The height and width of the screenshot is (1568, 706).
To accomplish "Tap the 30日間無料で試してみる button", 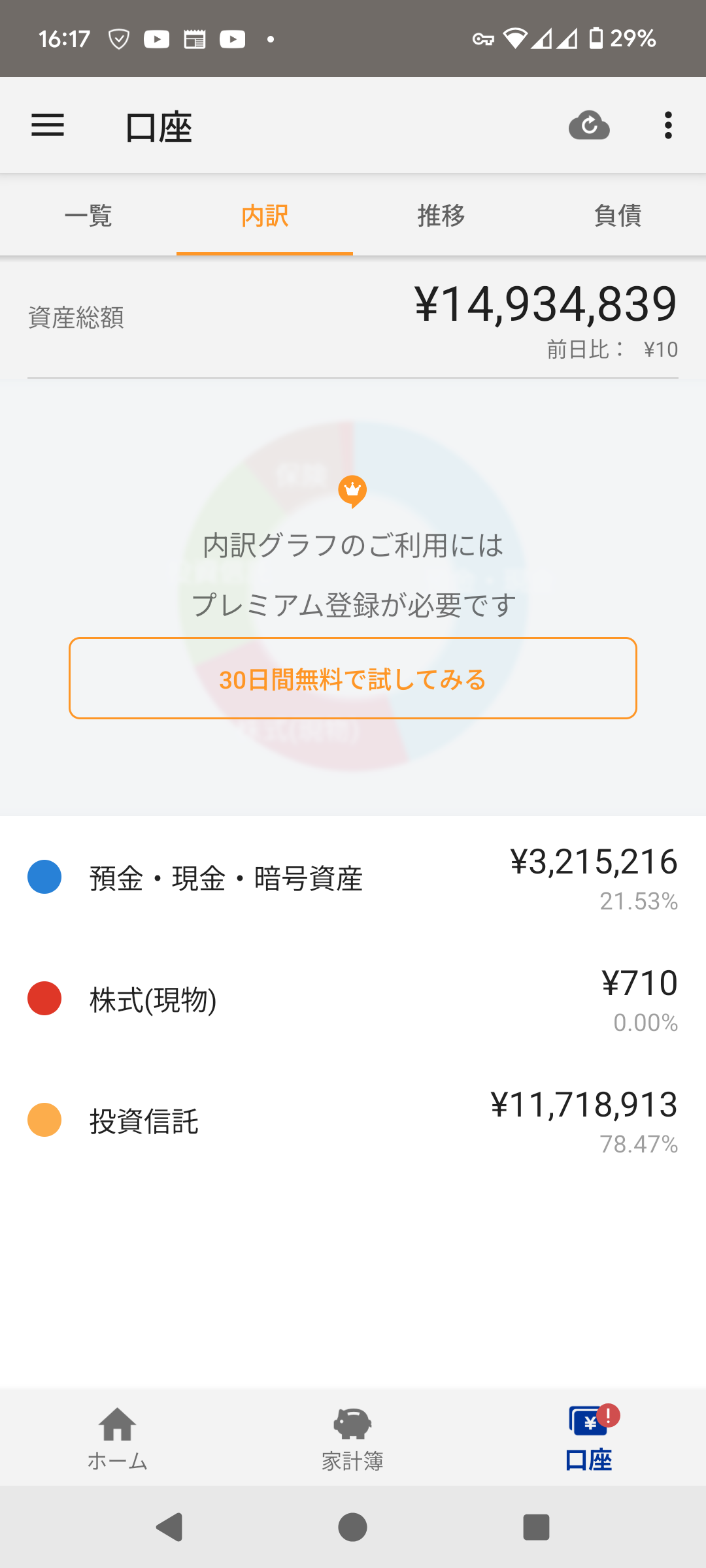I will tap(353, 679).
